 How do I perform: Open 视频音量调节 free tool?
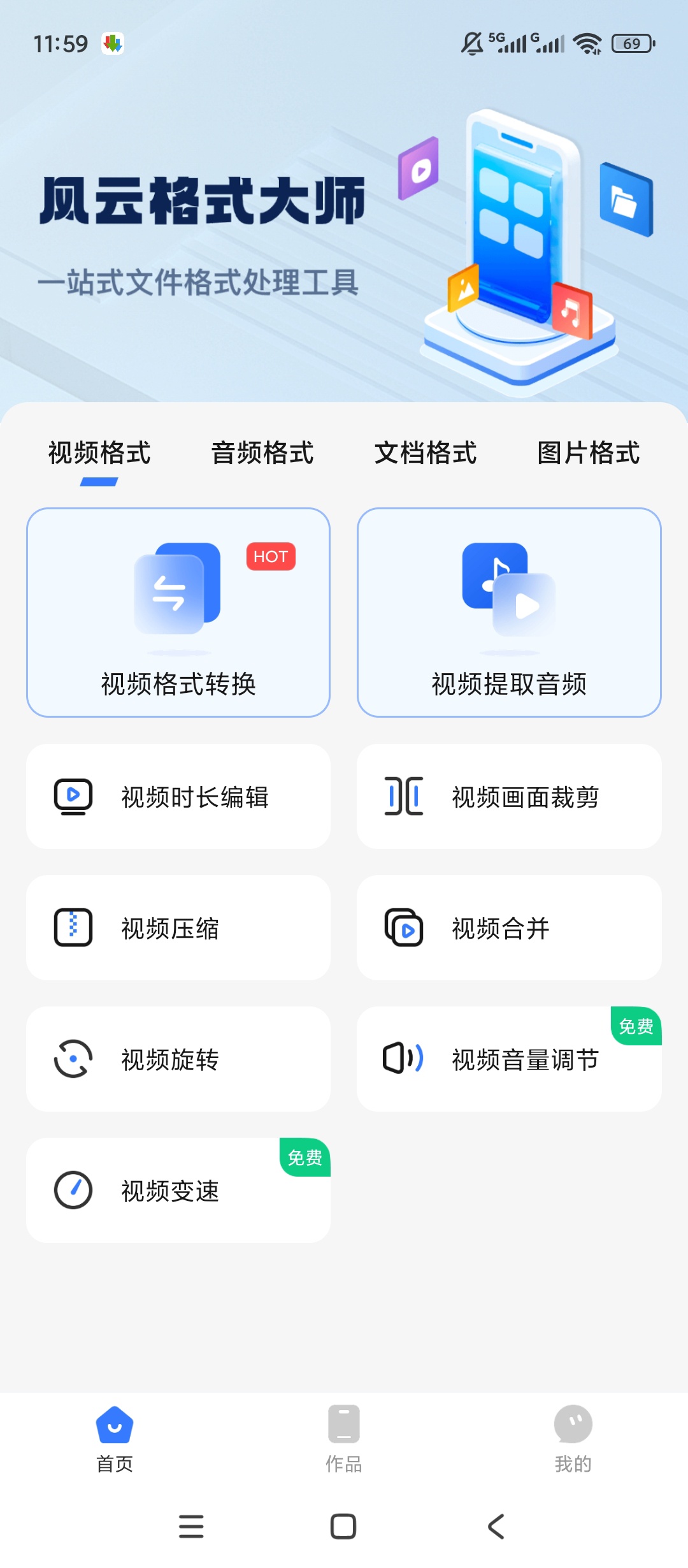click(x=509, y=1059)
